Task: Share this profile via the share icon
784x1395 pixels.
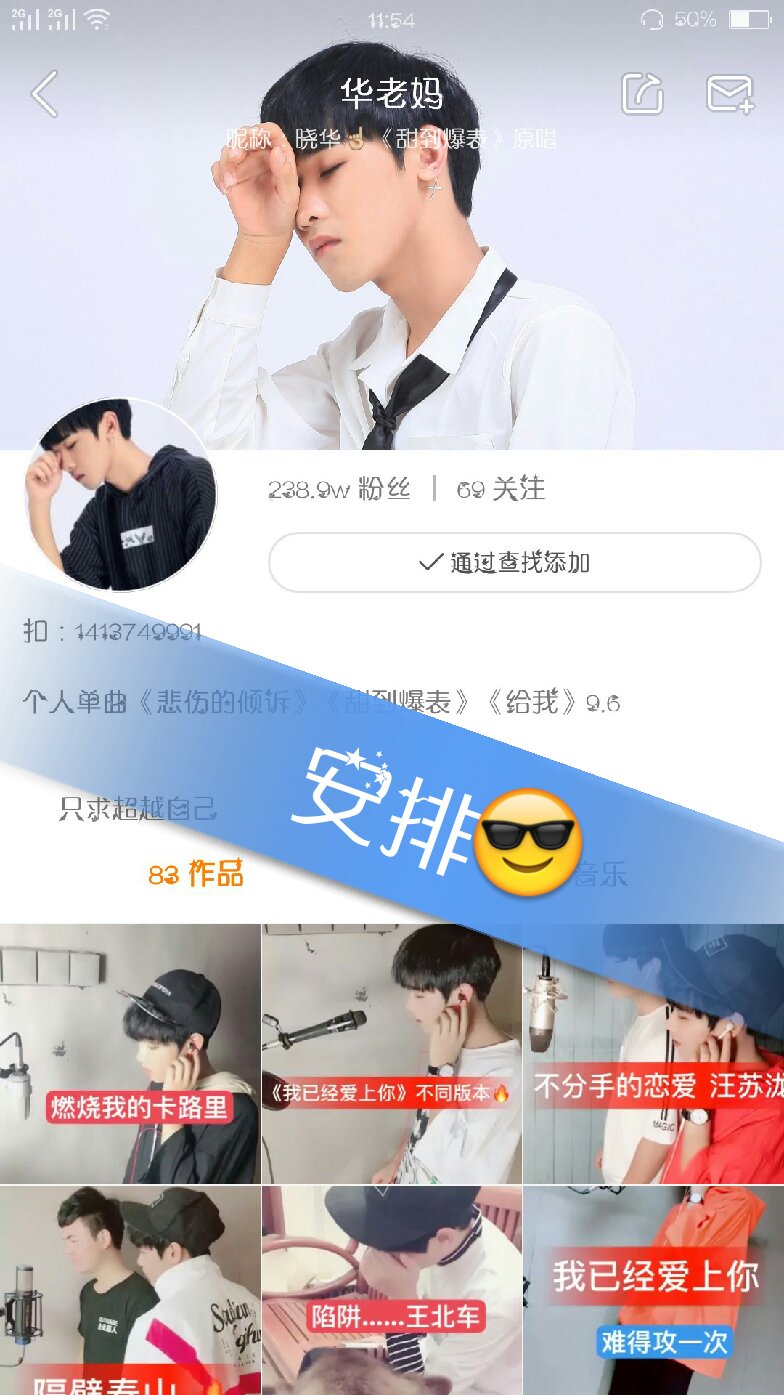Action: [642, 94]
